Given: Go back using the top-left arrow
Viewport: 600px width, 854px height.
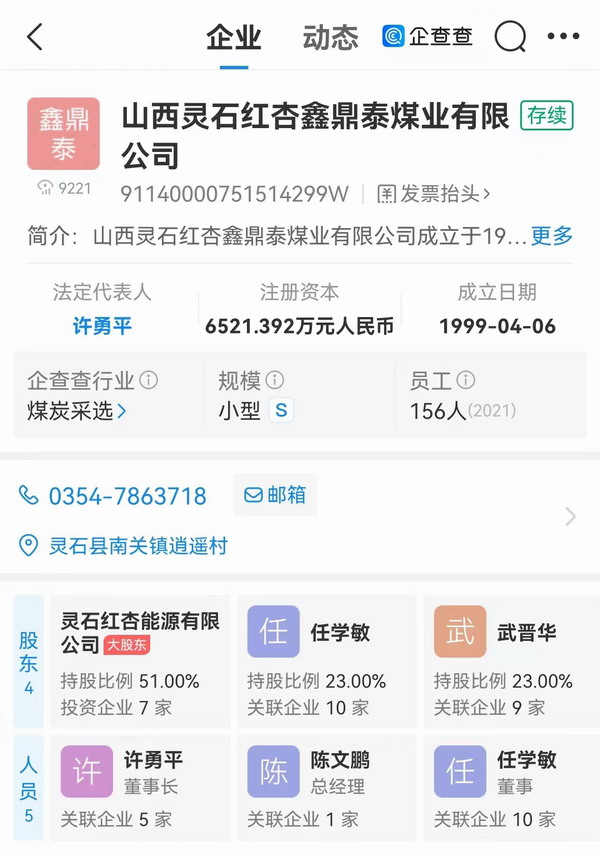Looking at the screenshot, I should 35,38.
